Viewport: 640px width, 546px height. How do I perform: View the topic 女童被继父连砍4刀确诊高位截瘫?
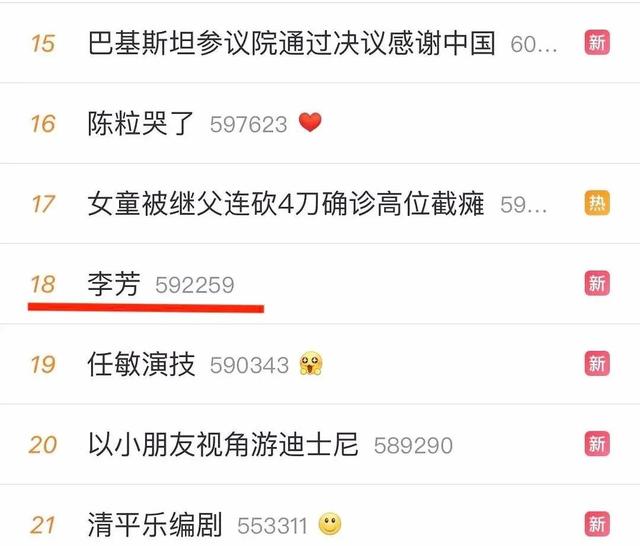[285, 204]
